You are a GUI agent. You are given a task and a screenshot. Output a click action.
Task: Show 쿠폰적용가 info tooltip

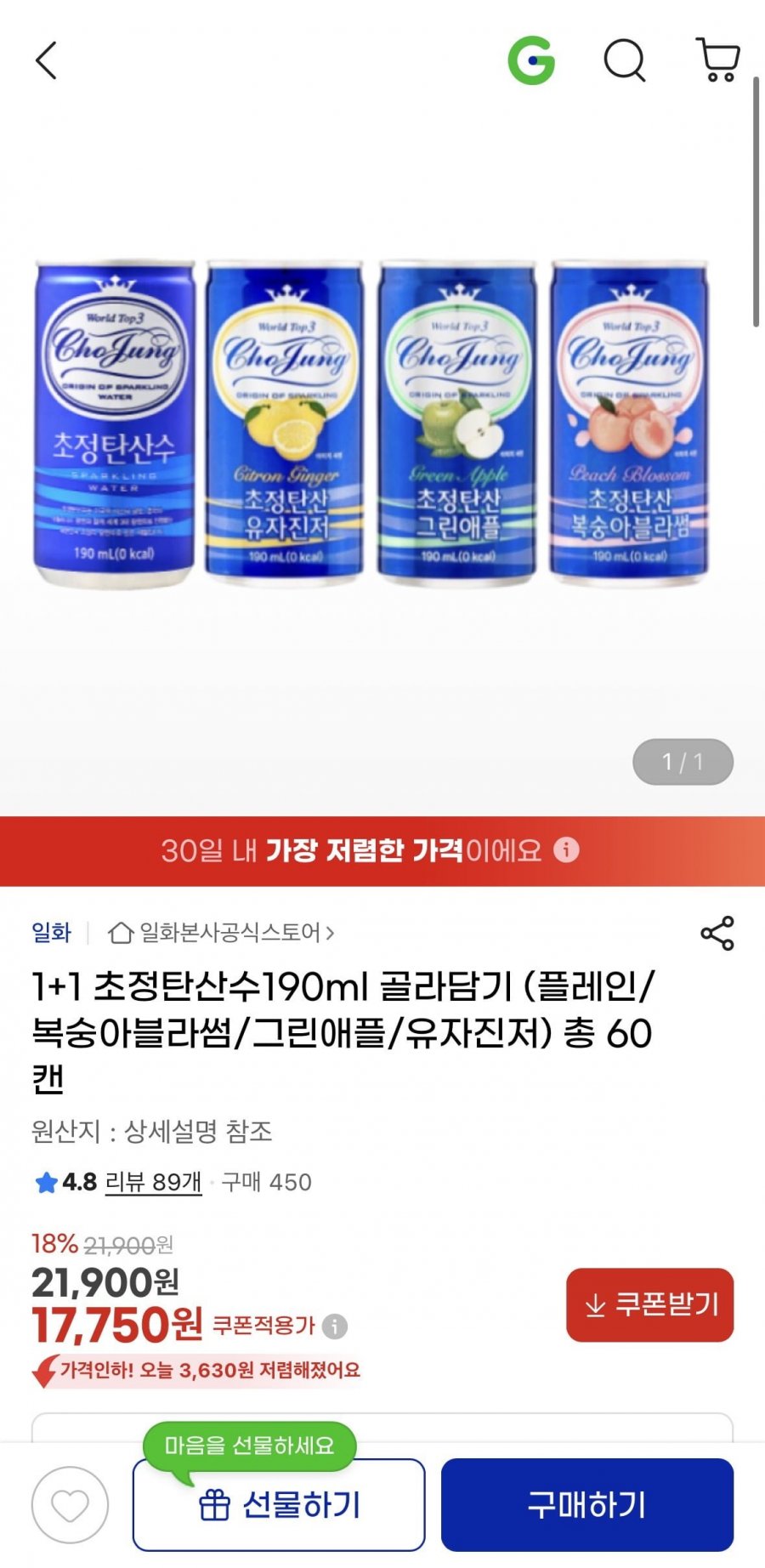tap(335, 1327)
